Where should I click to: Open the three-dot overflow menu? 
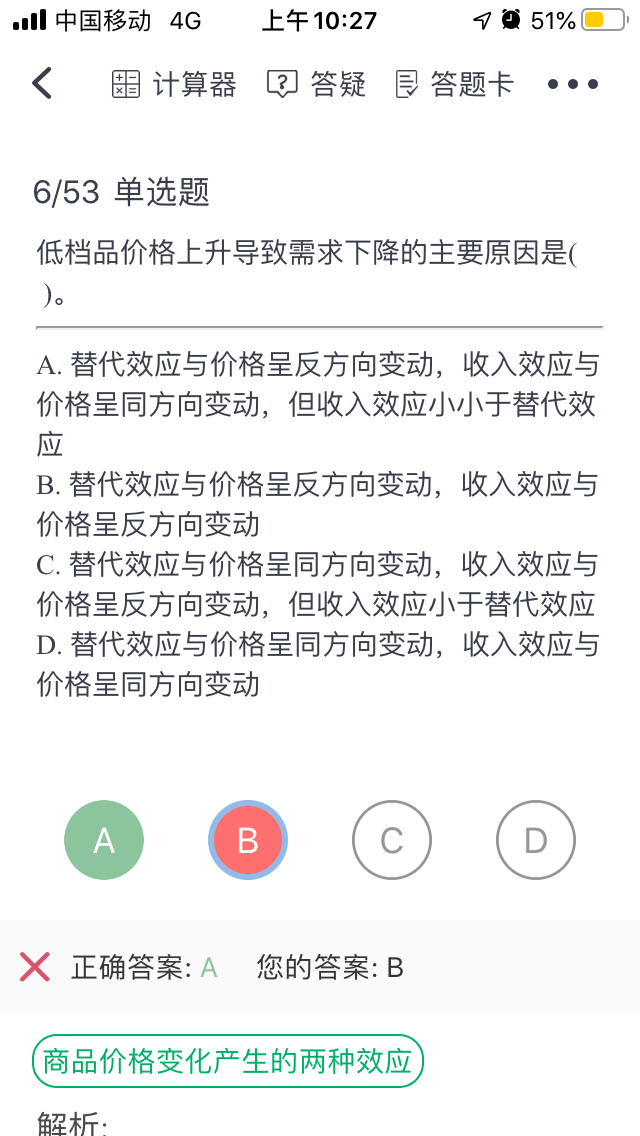[x=573, y=85]
